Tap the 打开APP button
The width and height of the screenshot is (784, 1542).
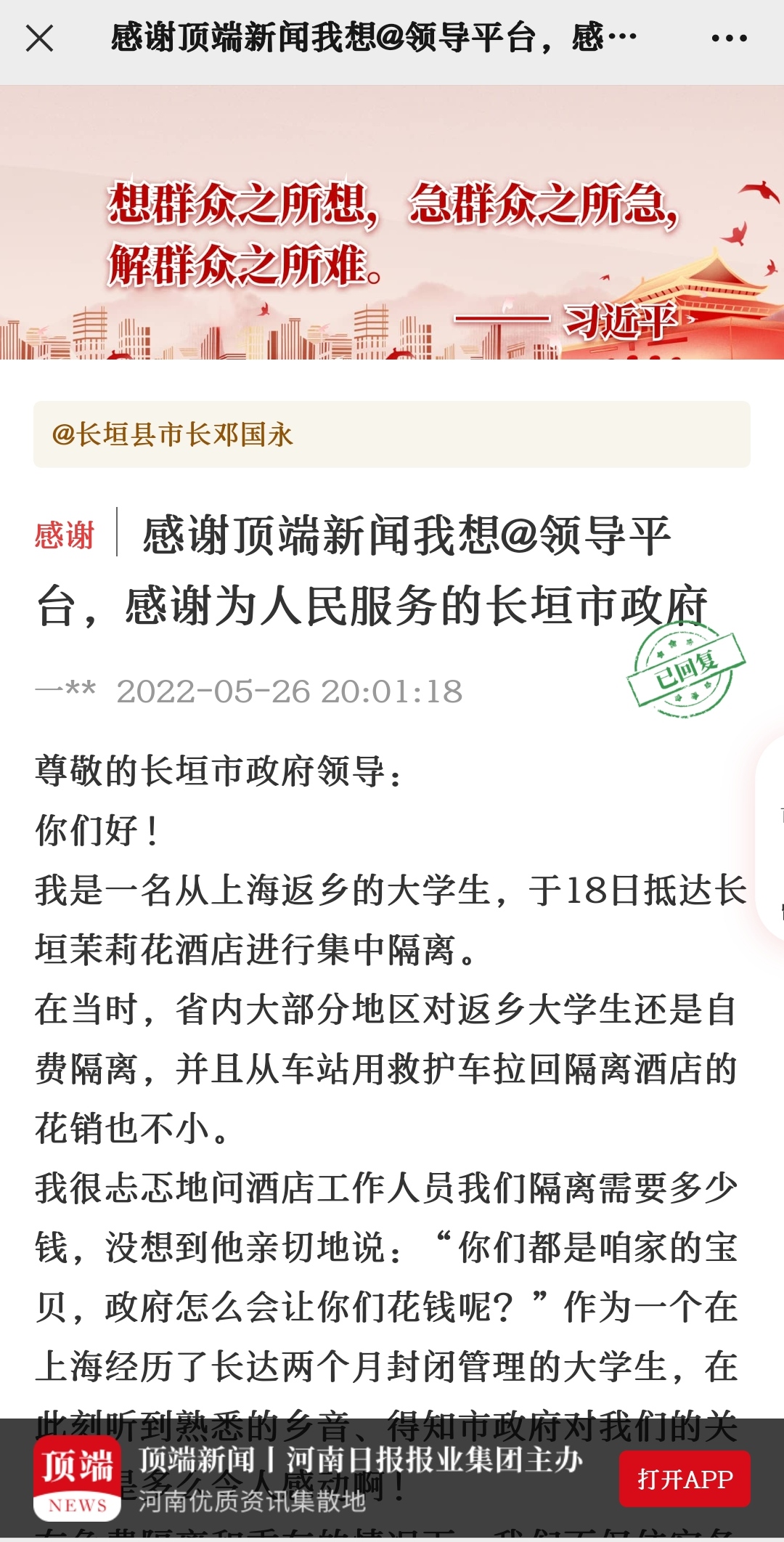coord(684,1479)
